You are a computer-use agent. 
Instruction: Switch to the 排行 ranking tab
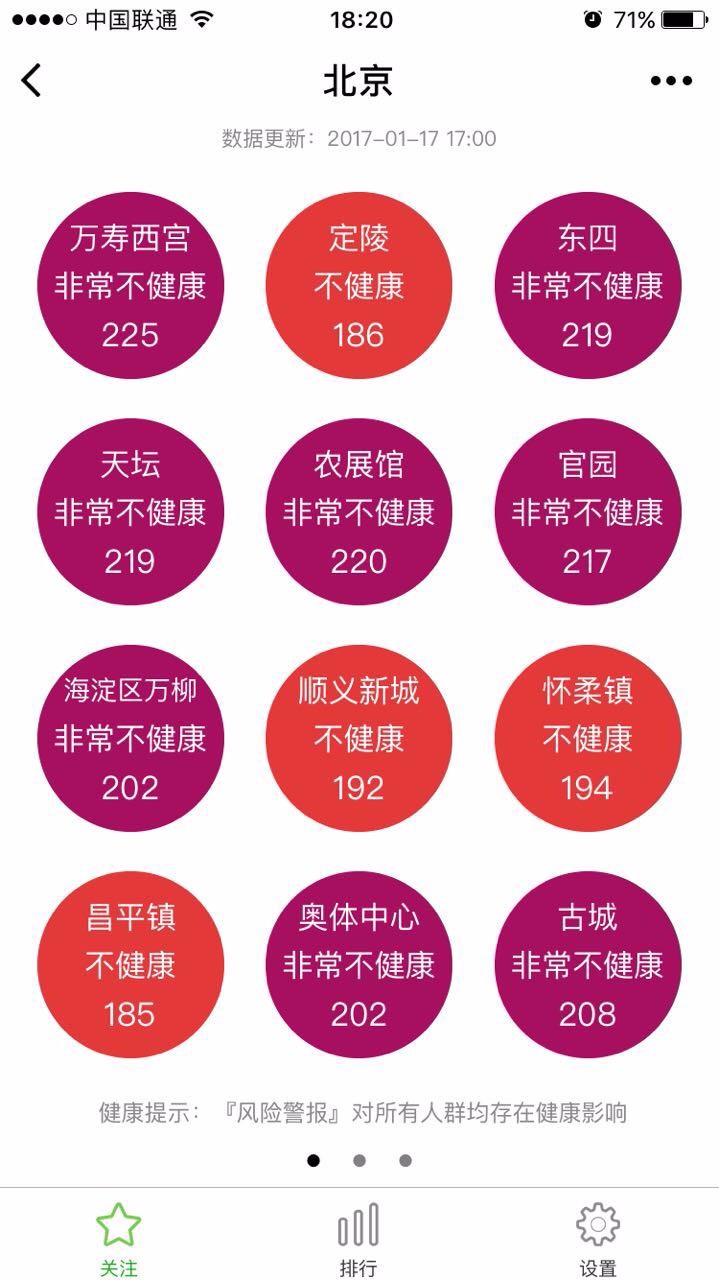358,1238
